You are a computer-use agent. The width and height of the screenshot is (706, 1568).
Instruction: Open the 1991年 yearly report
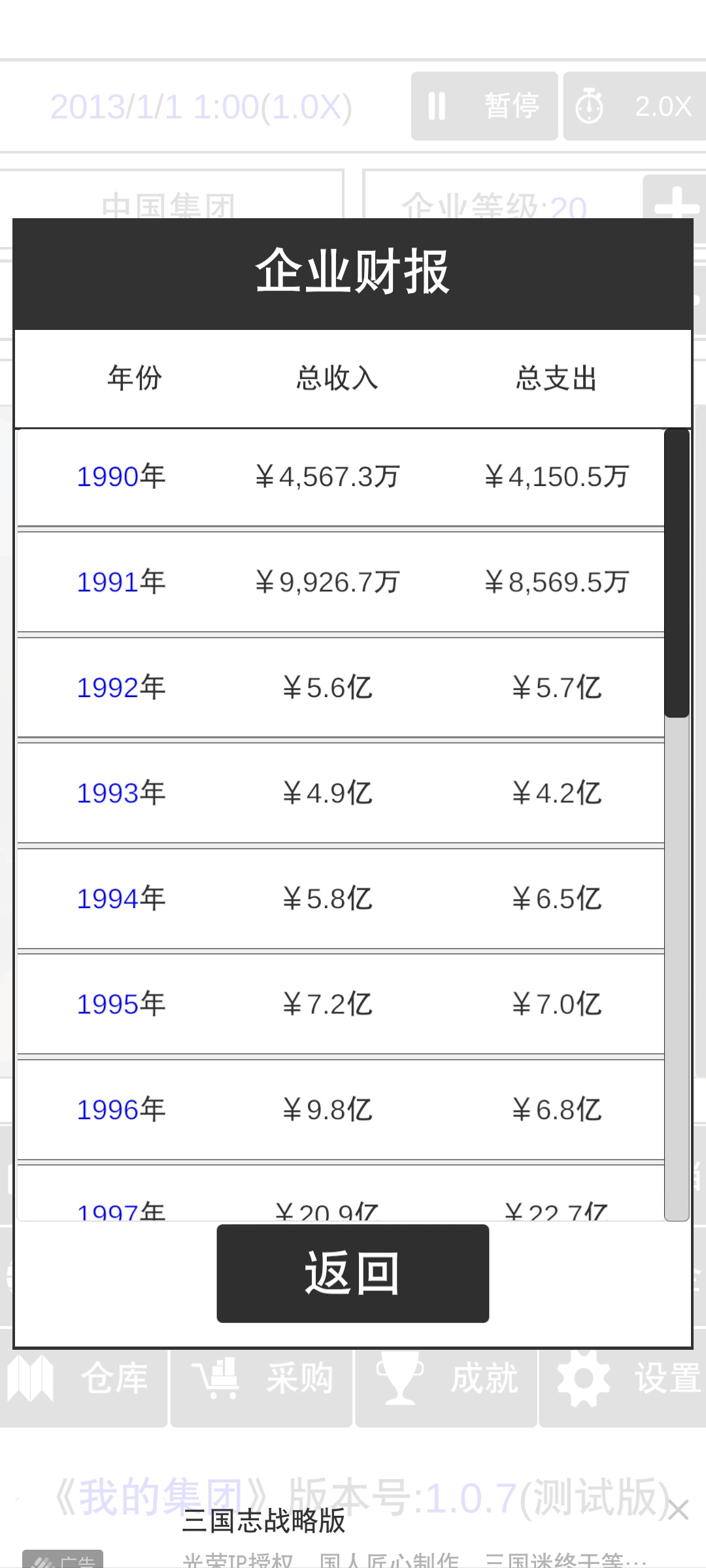click(x=121, y=581)
